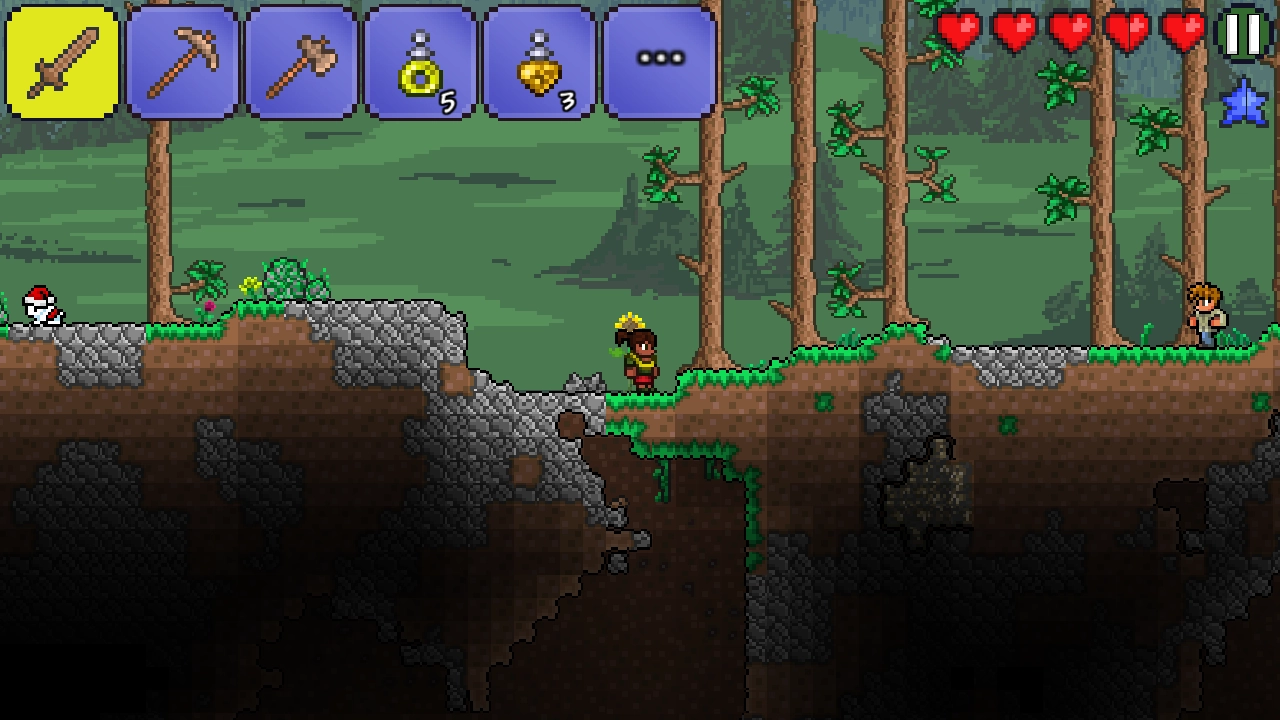Open inventory via the three-dots slot
Screen dimensions: 1280x720
[x=659, y=62]
